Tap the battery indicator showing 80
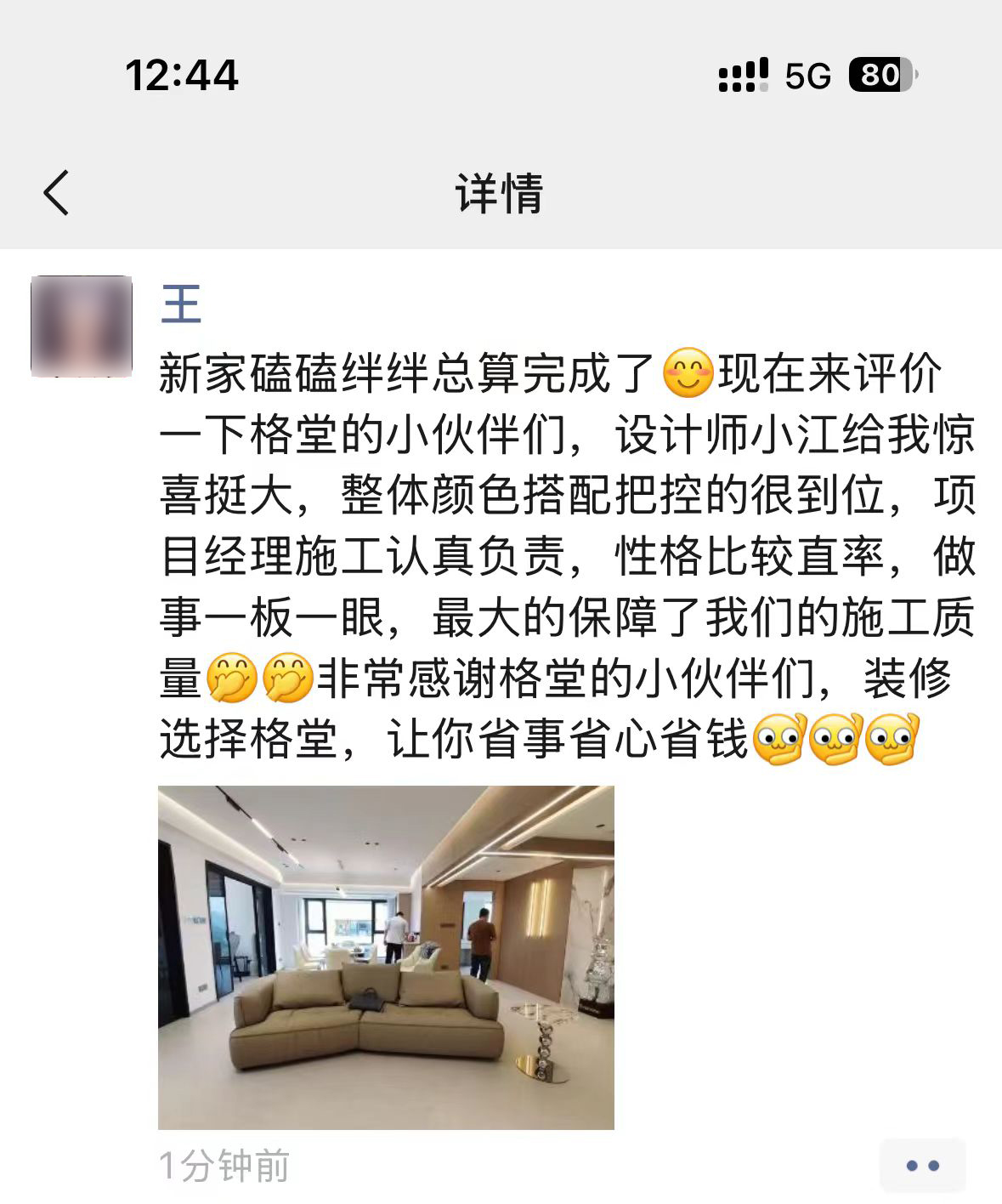The height and width of the screenshot is (1204, 1002). (x=880, y=75)
